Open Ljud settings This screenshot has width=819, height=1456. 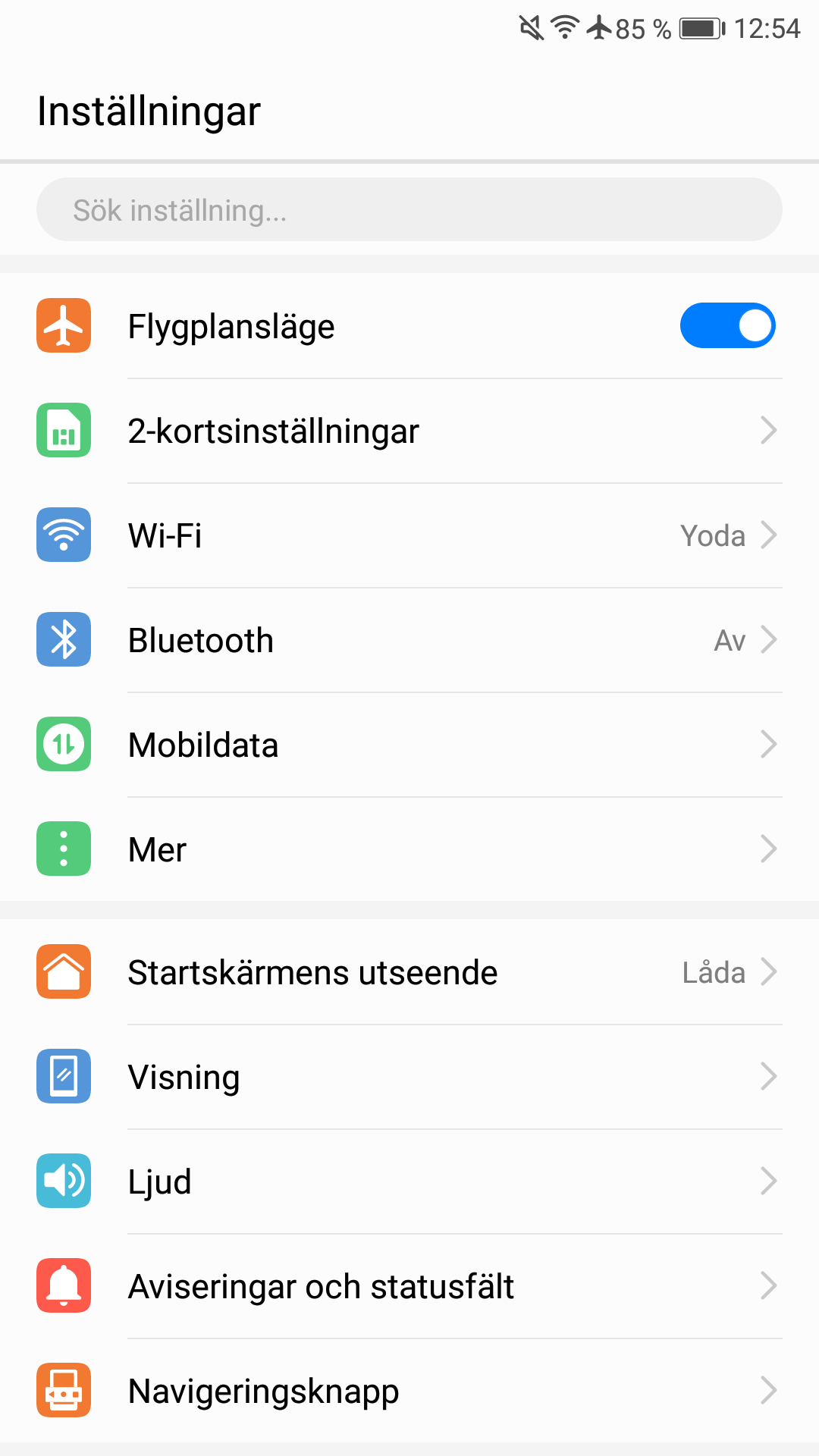pos(409,1181)
